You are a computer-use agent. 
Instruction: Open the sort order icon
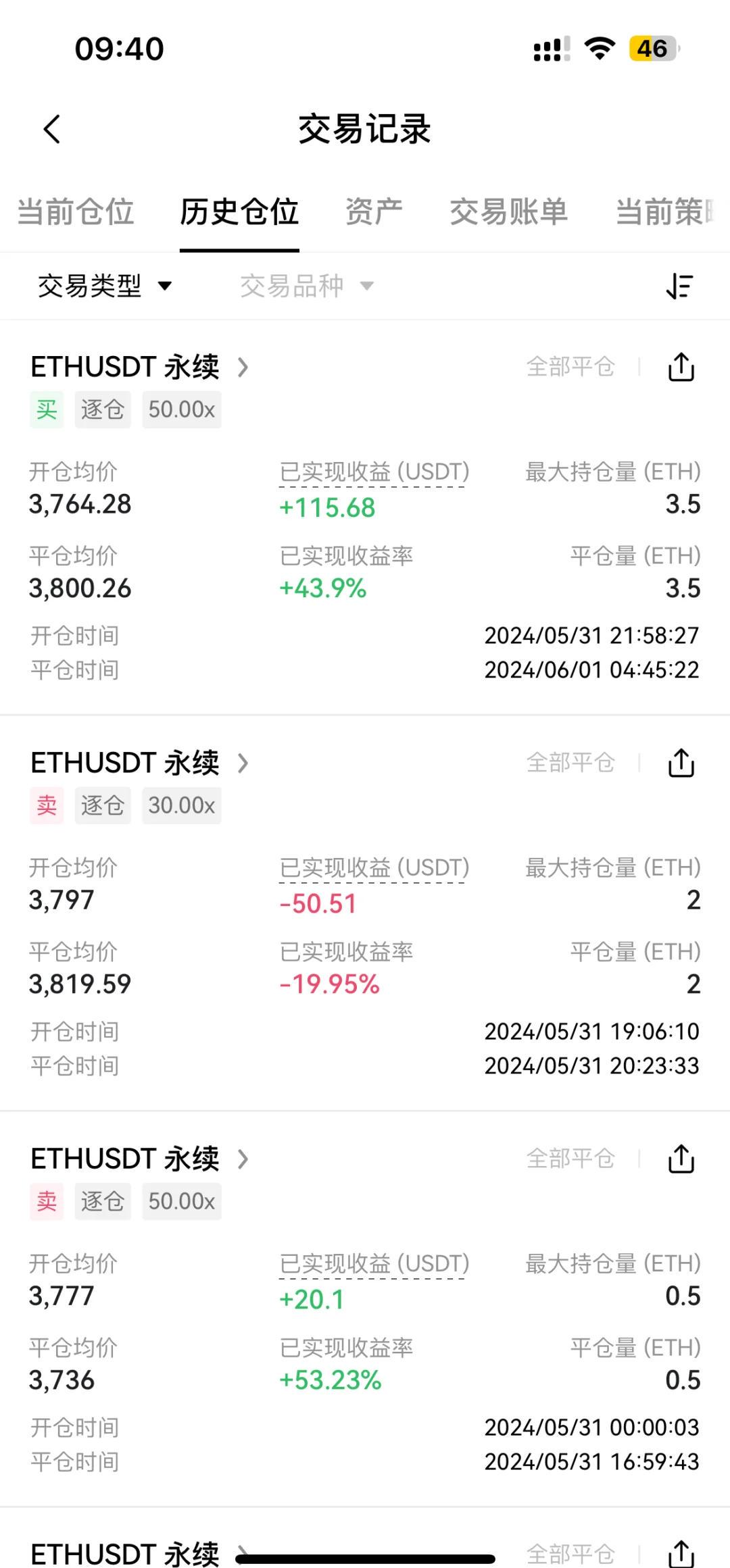click(x=679, y=286)
